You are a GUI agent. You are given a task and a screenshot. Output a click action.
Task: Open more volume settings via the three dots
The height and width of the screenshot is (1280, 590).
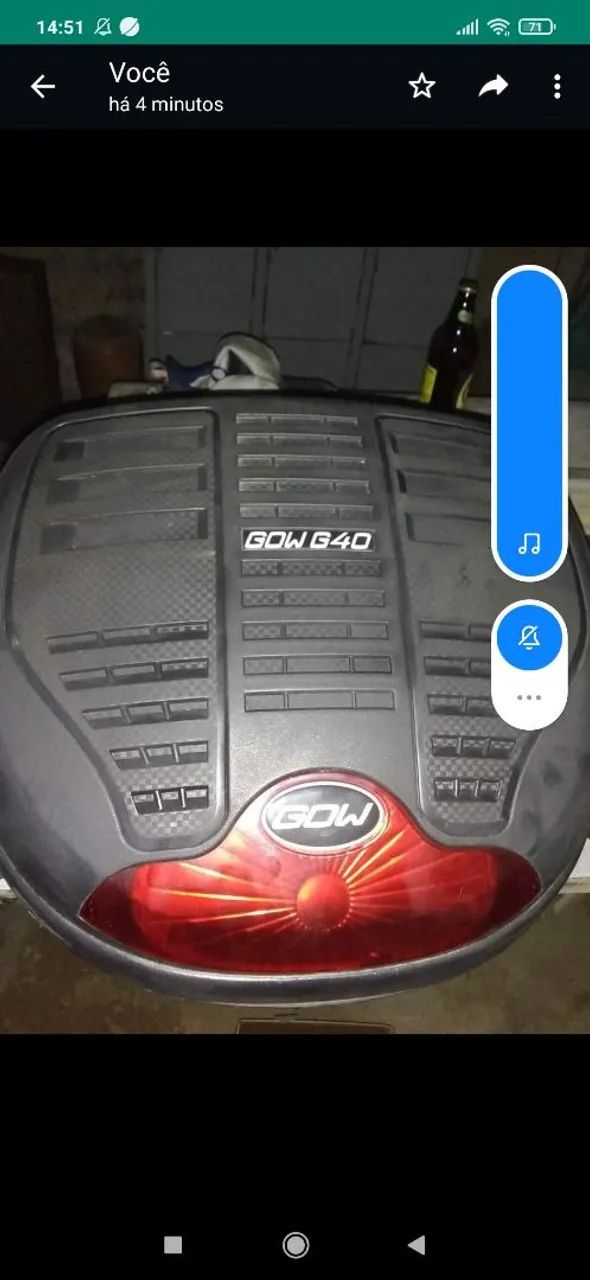530,697
